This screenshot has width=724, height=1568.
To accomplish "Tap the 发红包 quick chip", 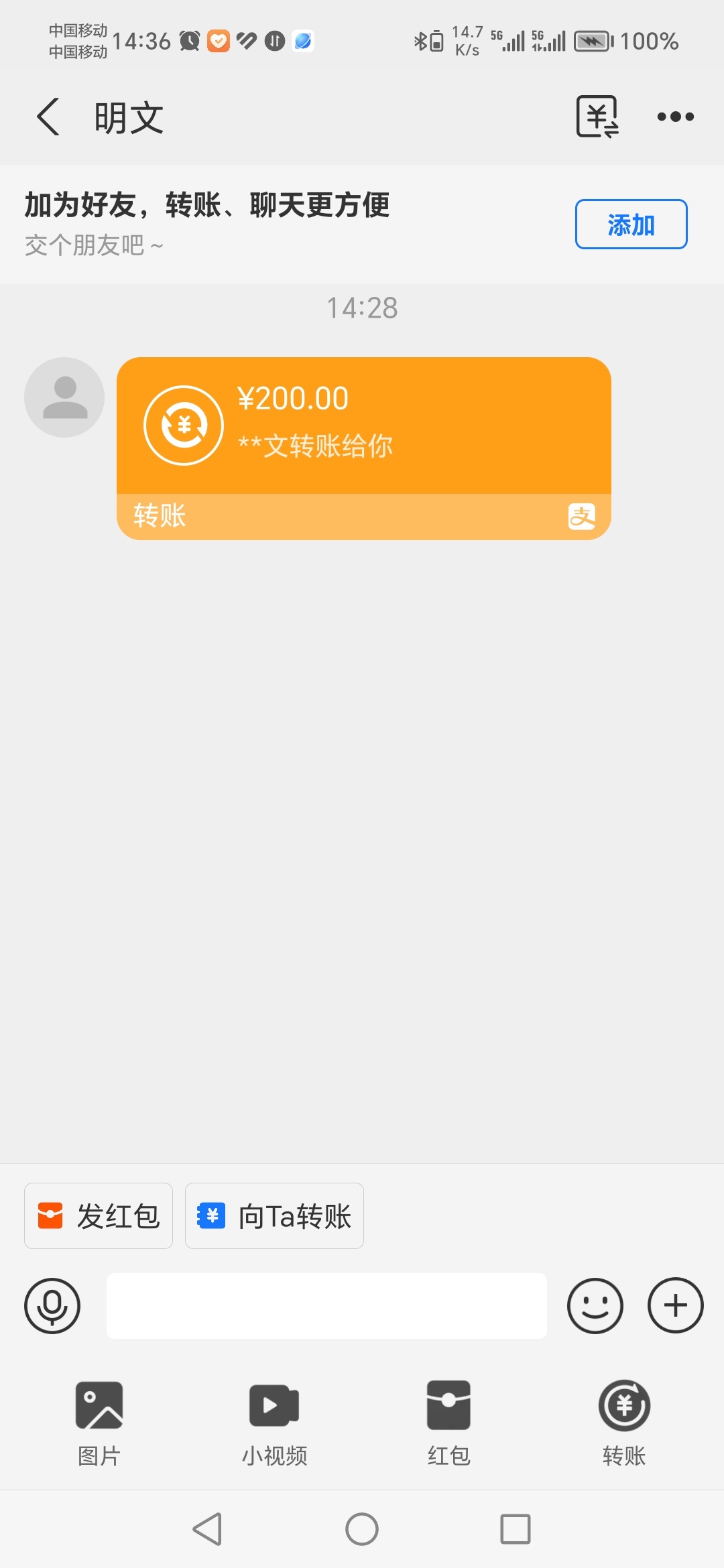I will tap(99, 1216).
